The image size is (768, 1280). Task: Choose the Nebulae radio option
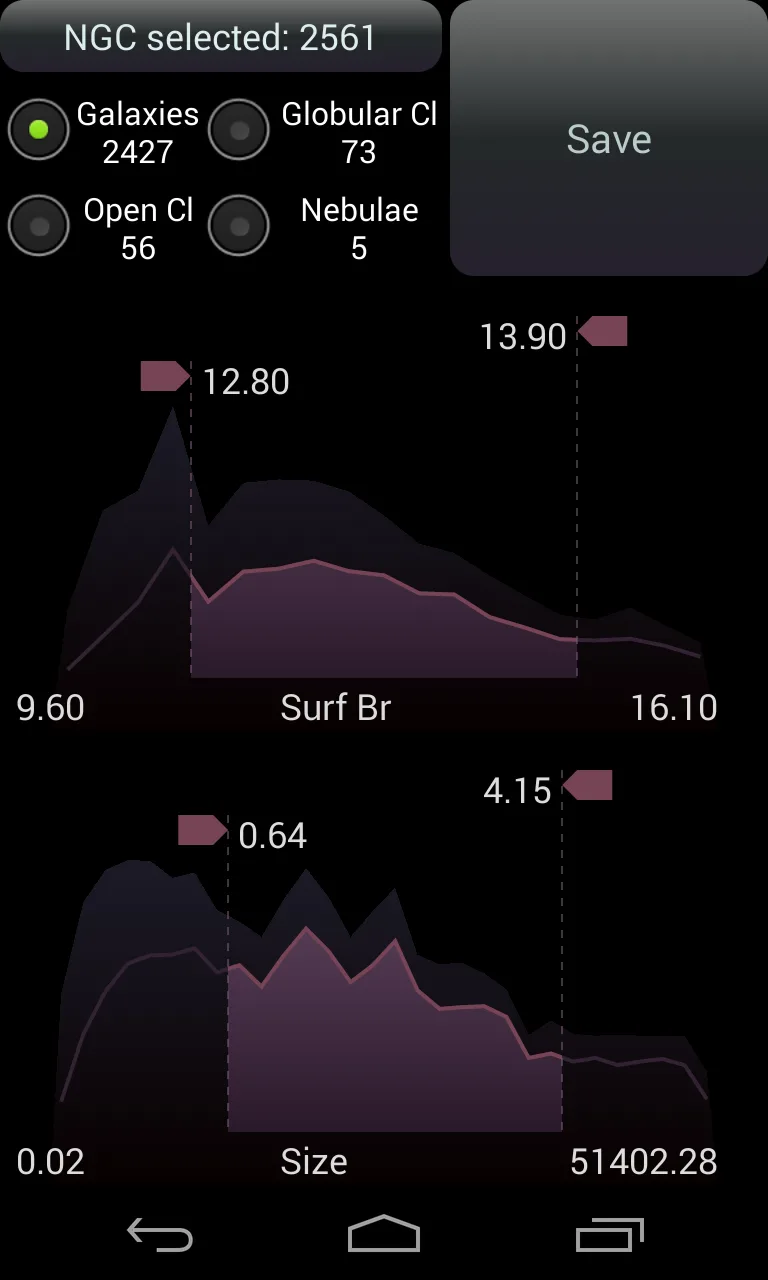(239, 226)
